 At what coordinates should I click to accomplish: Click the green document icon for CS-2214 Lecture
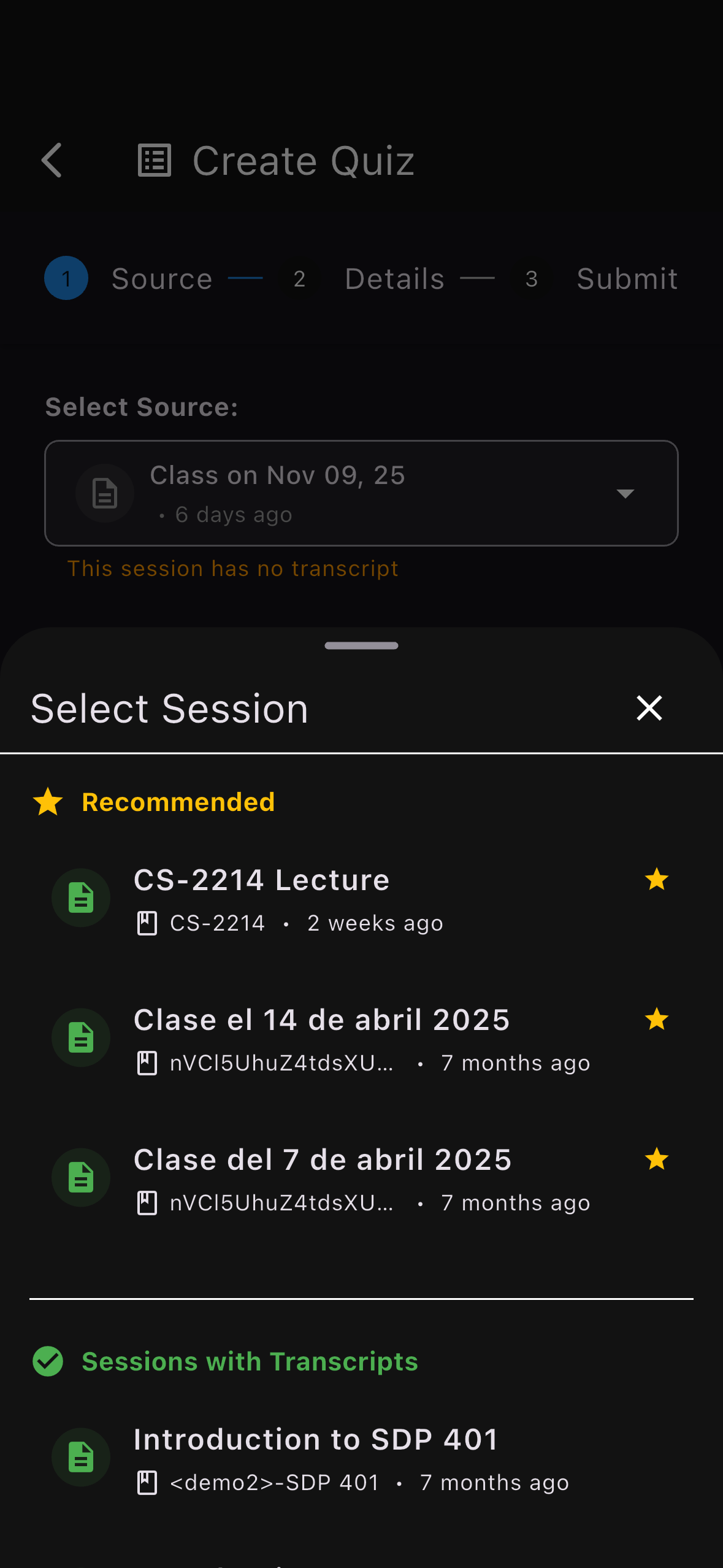tap(80, 897)
